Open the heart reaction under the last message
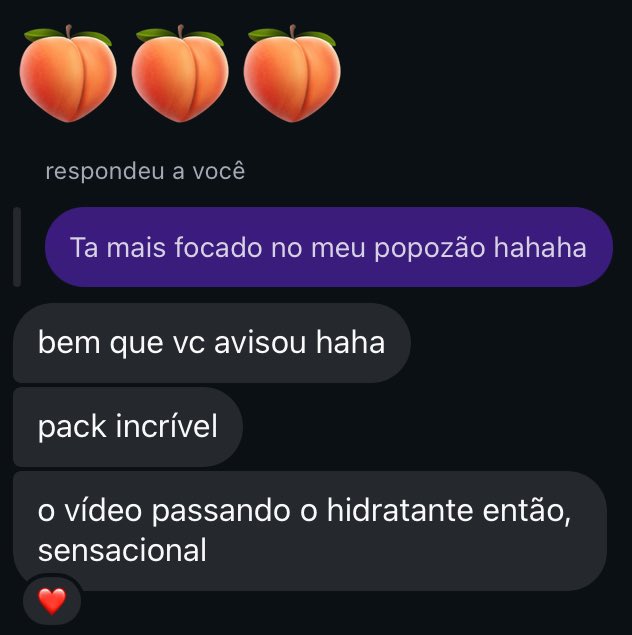632x635 pixels. 51,600
